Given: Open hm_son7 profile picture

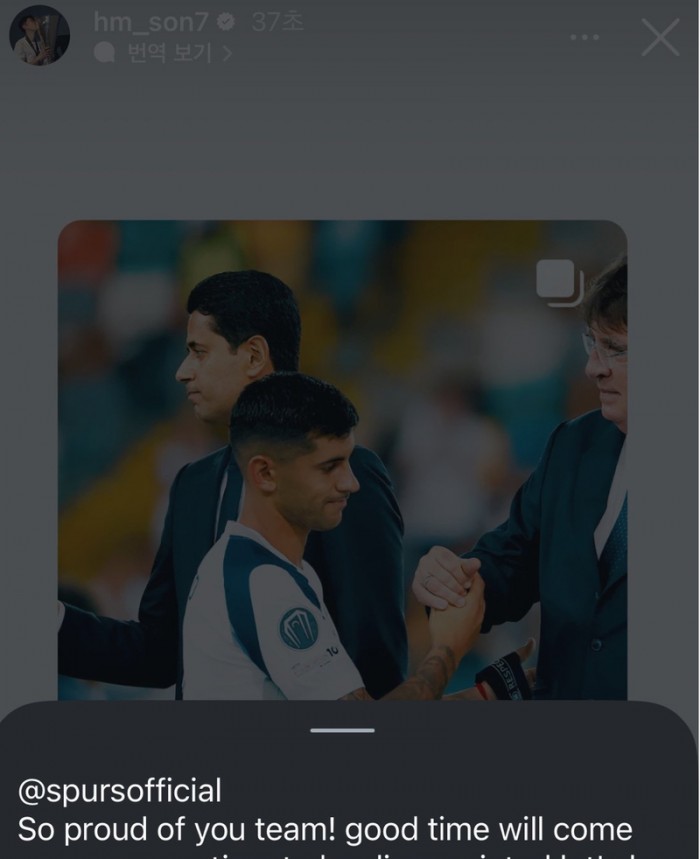Looking at the screenshot, I should coord(39,35).
